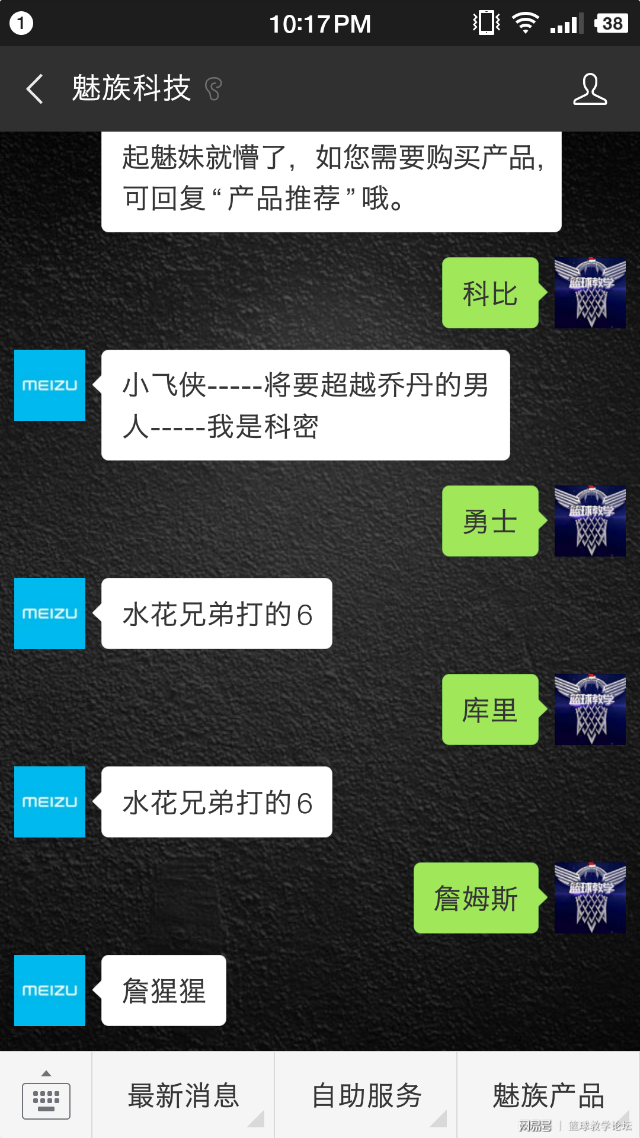Open the 魅族科技 account profile icon

[590, 89]
